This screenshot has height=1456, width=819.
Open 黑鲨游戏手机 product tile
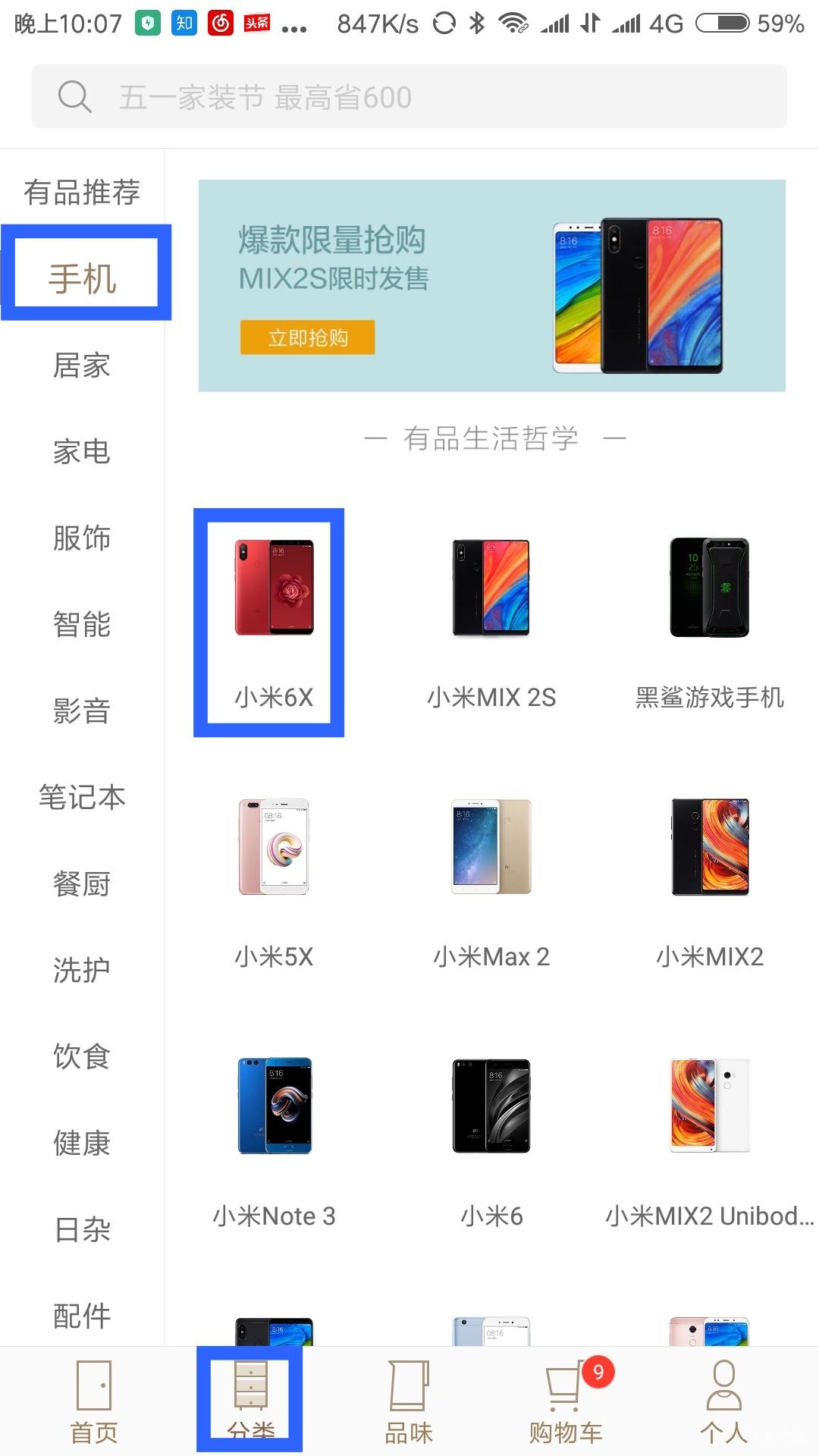click(x=710, y=622)
